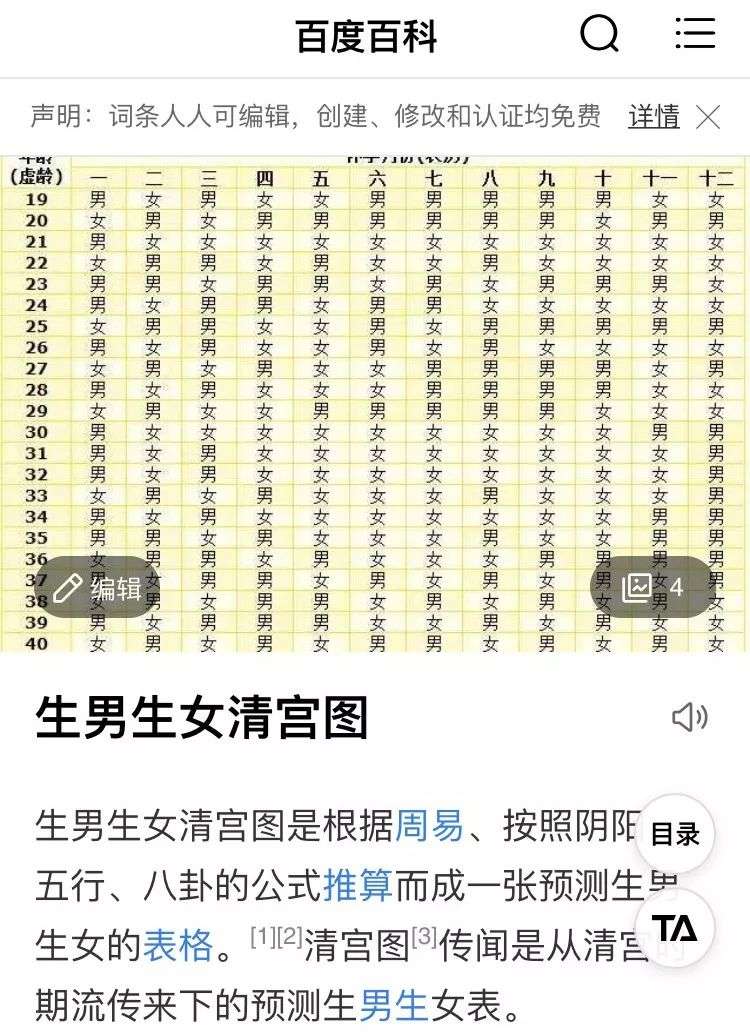Follow the 男生 link
Viewport: 750px width, 1035px height.
pos(393,1003)
